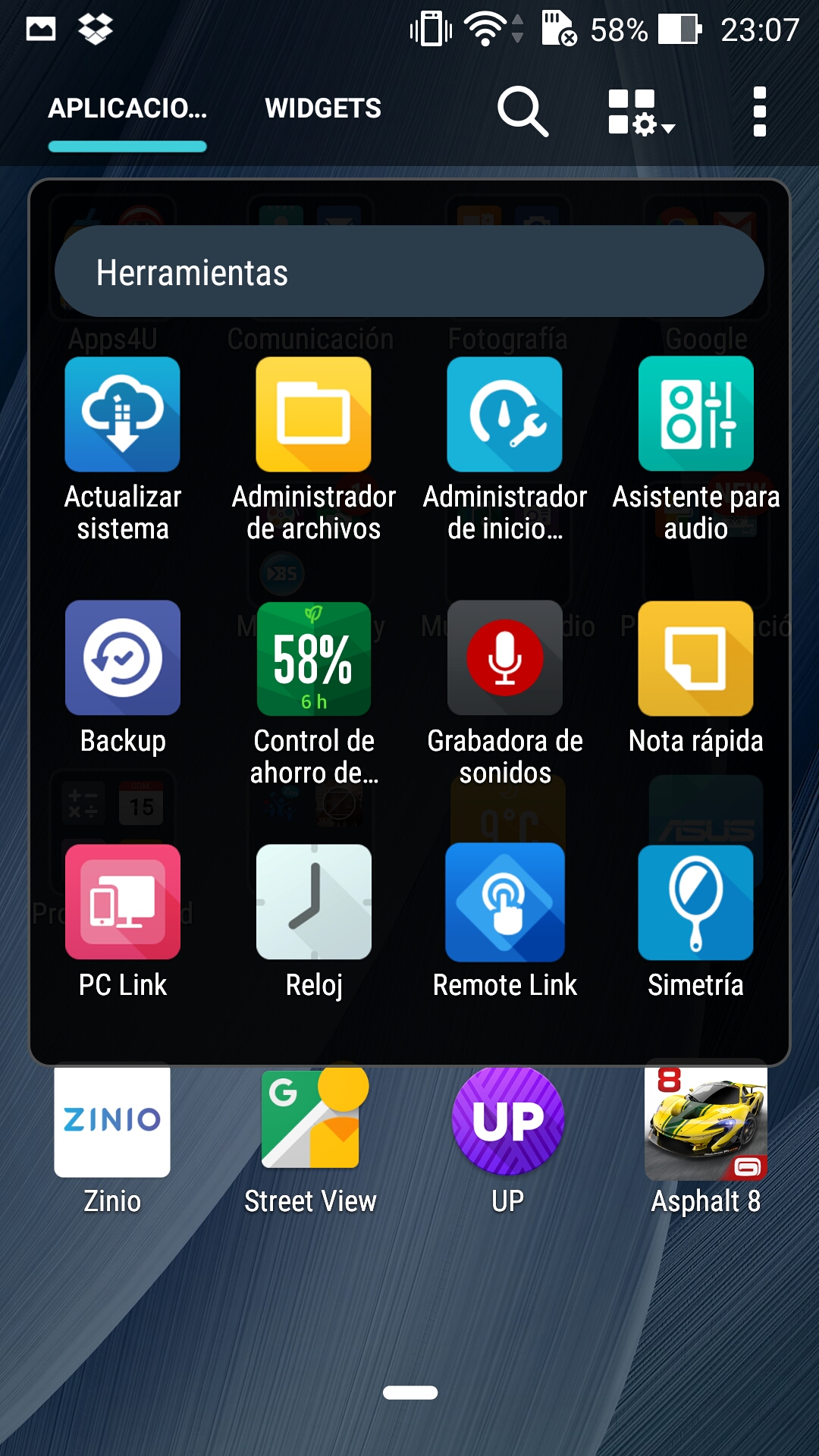Viewport: 819px width, 1456px height.
Task: Open the grid view settings dropdown
Action: pyautogui.click(x=639, y=112)
